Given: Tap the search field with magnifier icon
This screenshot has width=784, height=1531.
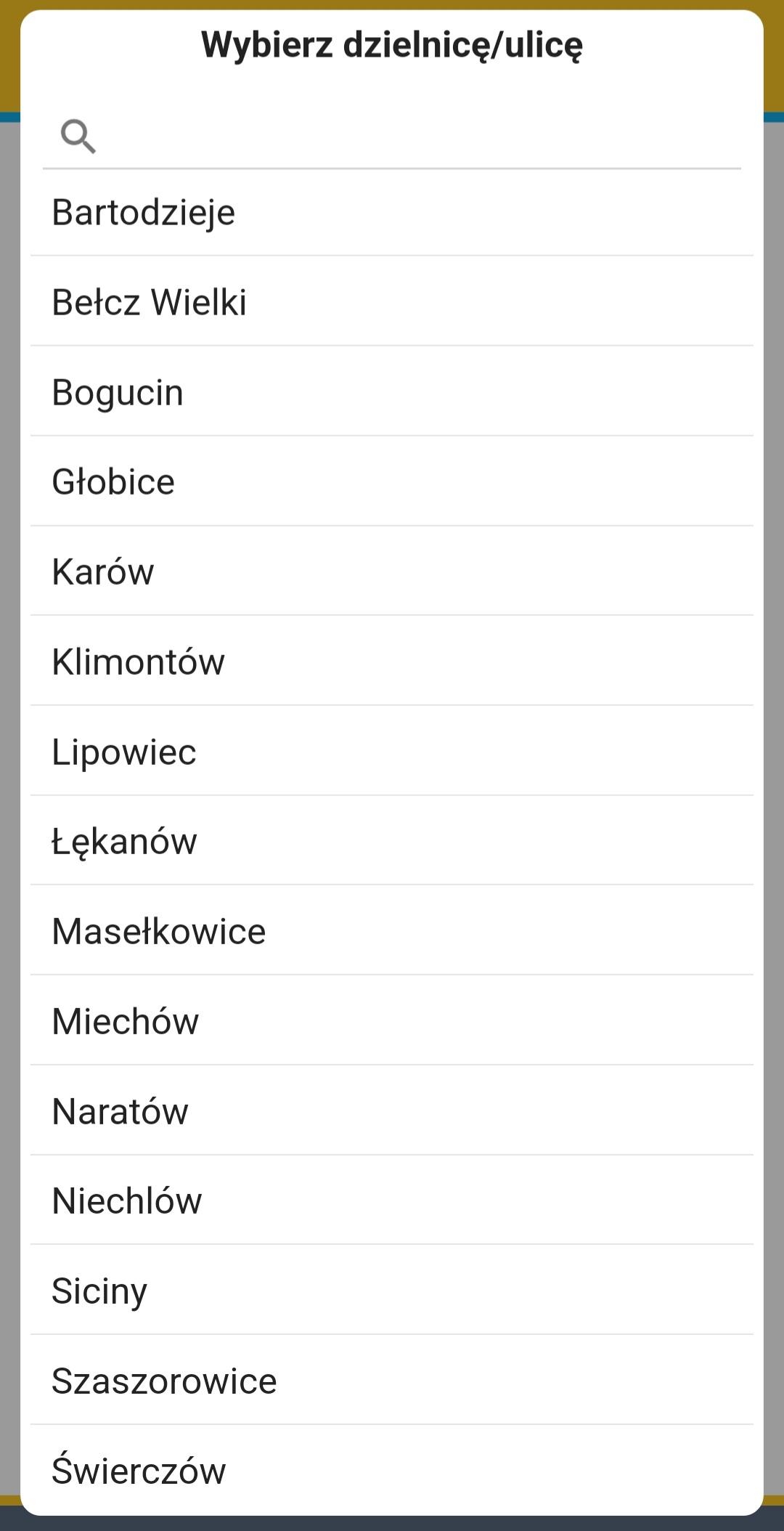Looking at the screenshot, I should point(392,137).
